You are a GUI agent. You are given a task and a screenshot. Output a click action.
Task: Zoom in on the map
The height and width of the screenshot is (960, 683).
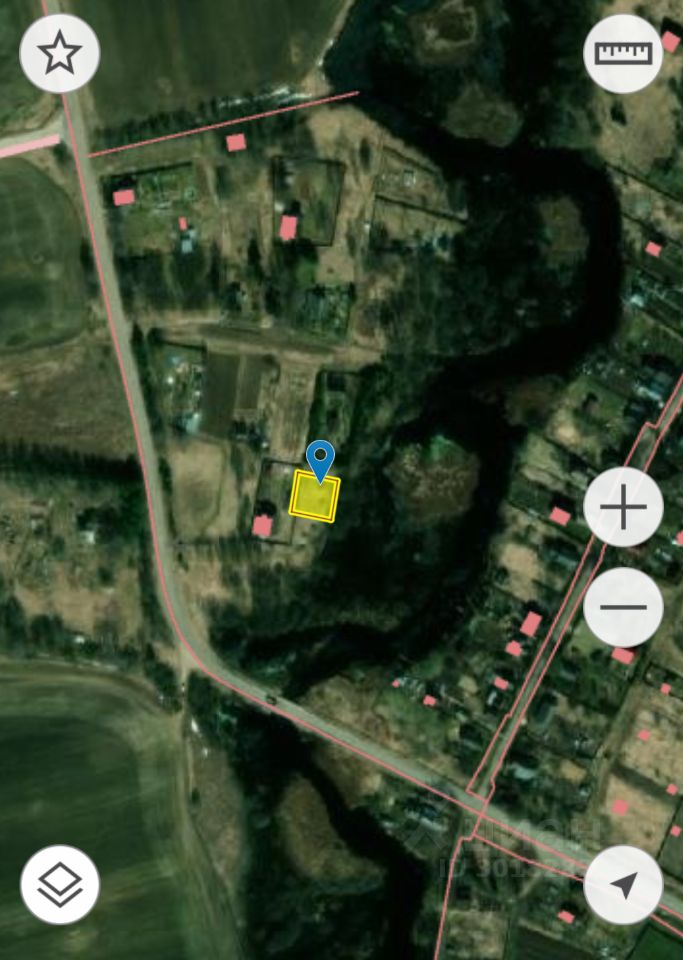(623, 508)
